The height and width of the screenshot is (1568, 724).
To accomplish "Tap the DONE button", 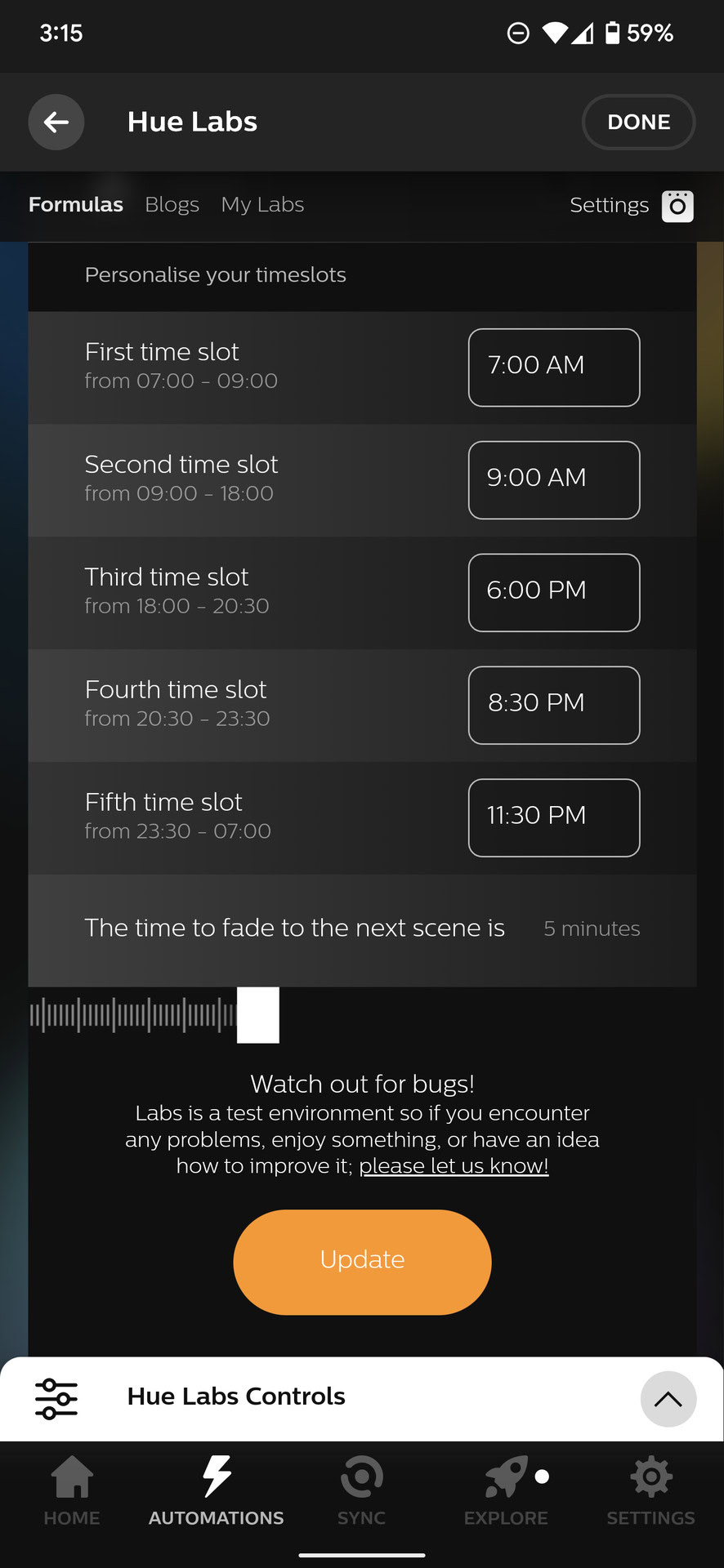I will [638, 122].
